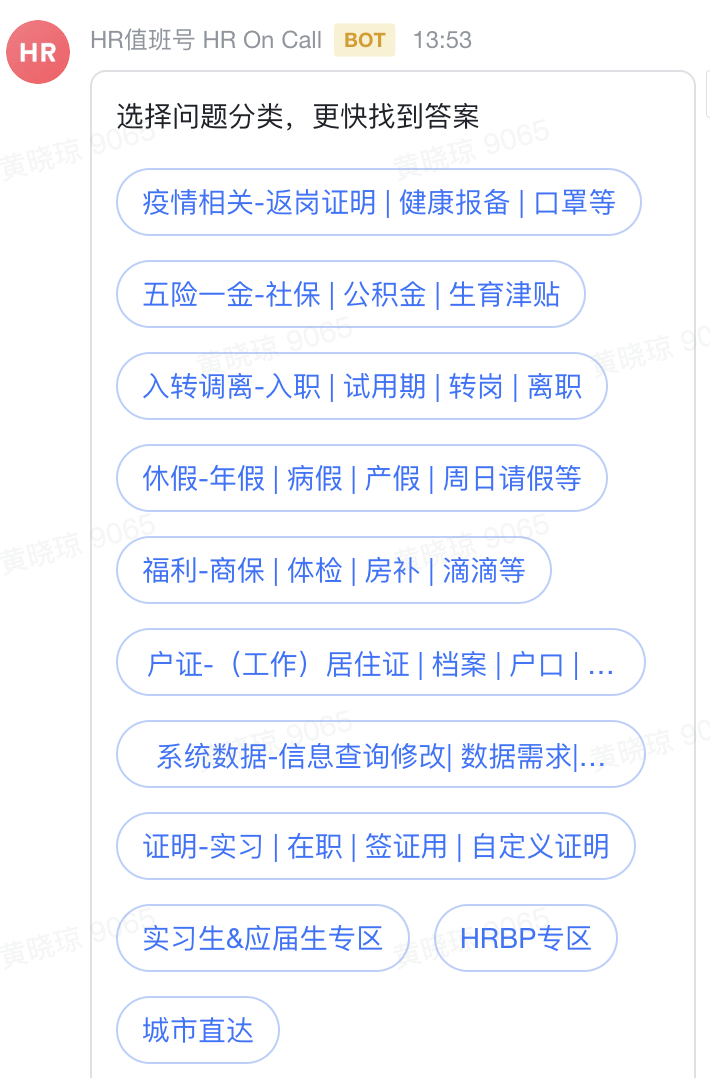Image resolution: width=710 pixels, height=1078 pixels.
Task: Choose the 户证-（工作）居住证 chip
Action: 380,662
